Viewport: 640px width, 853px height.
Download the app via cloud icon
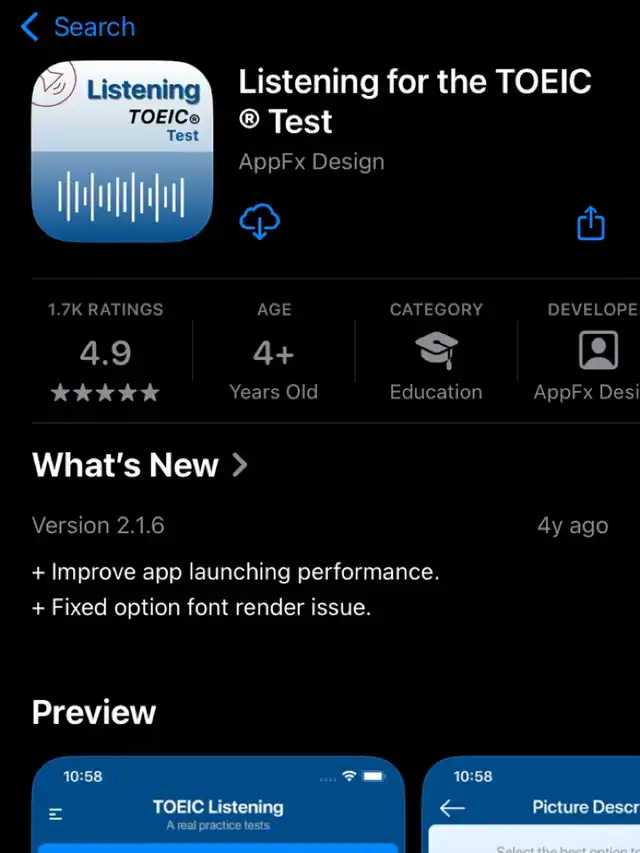tap(259, 222)
